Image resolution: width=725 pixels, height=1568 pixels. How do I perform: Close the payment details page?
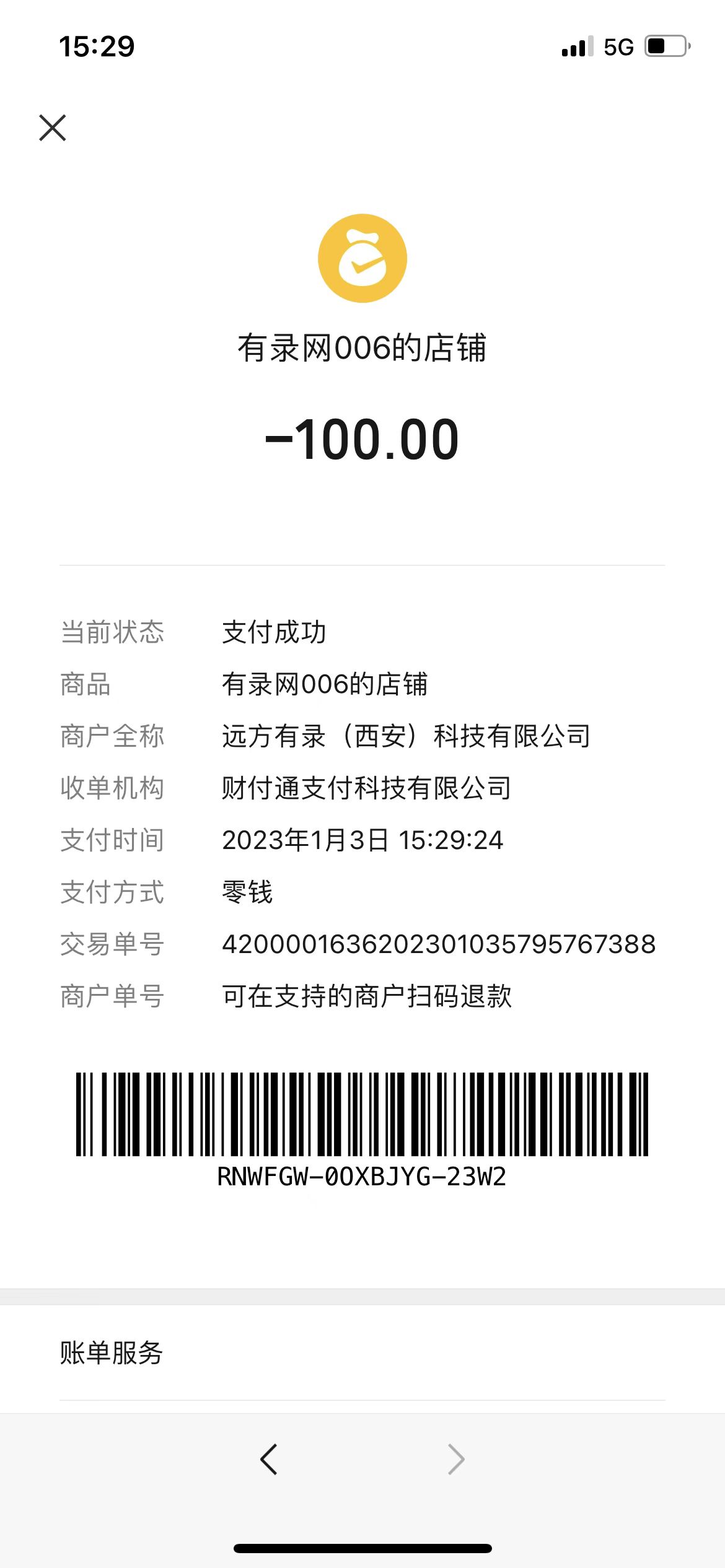point(53,128)
